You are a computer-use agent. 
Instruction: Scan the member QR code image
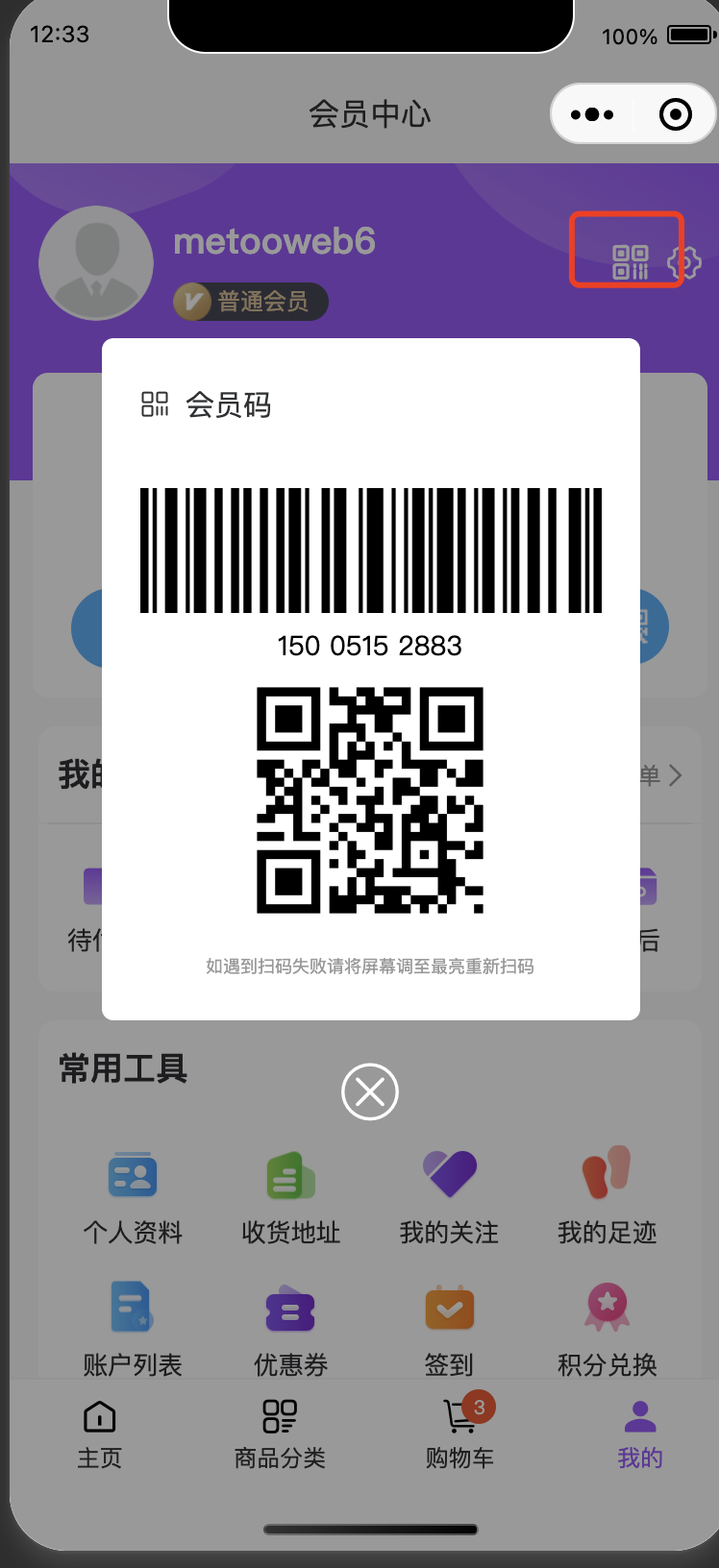click(x=369, y=800)
